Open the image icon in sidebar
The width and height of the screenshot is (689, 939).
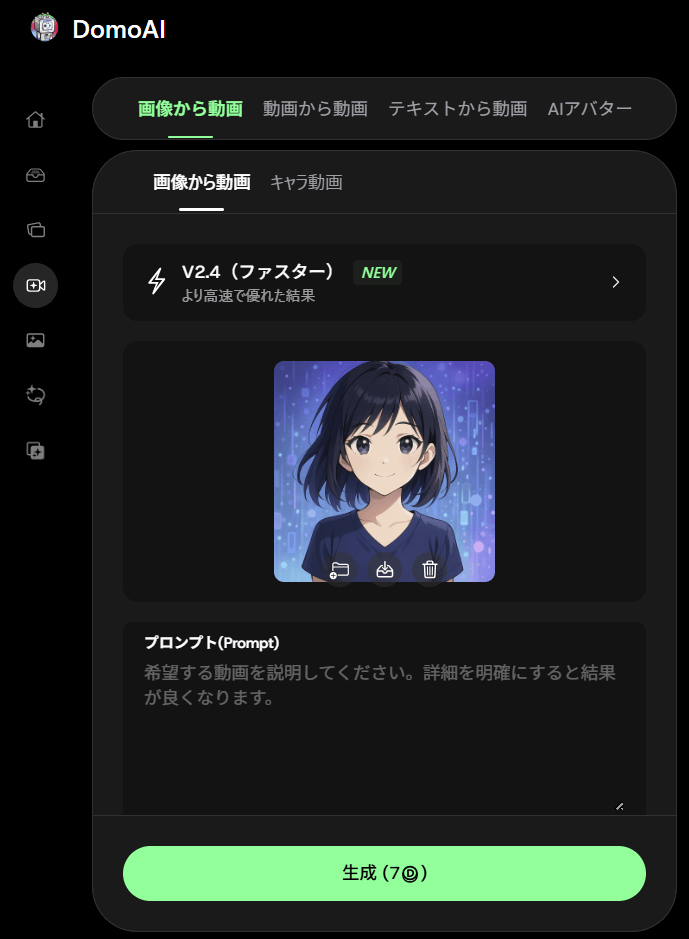35,340
